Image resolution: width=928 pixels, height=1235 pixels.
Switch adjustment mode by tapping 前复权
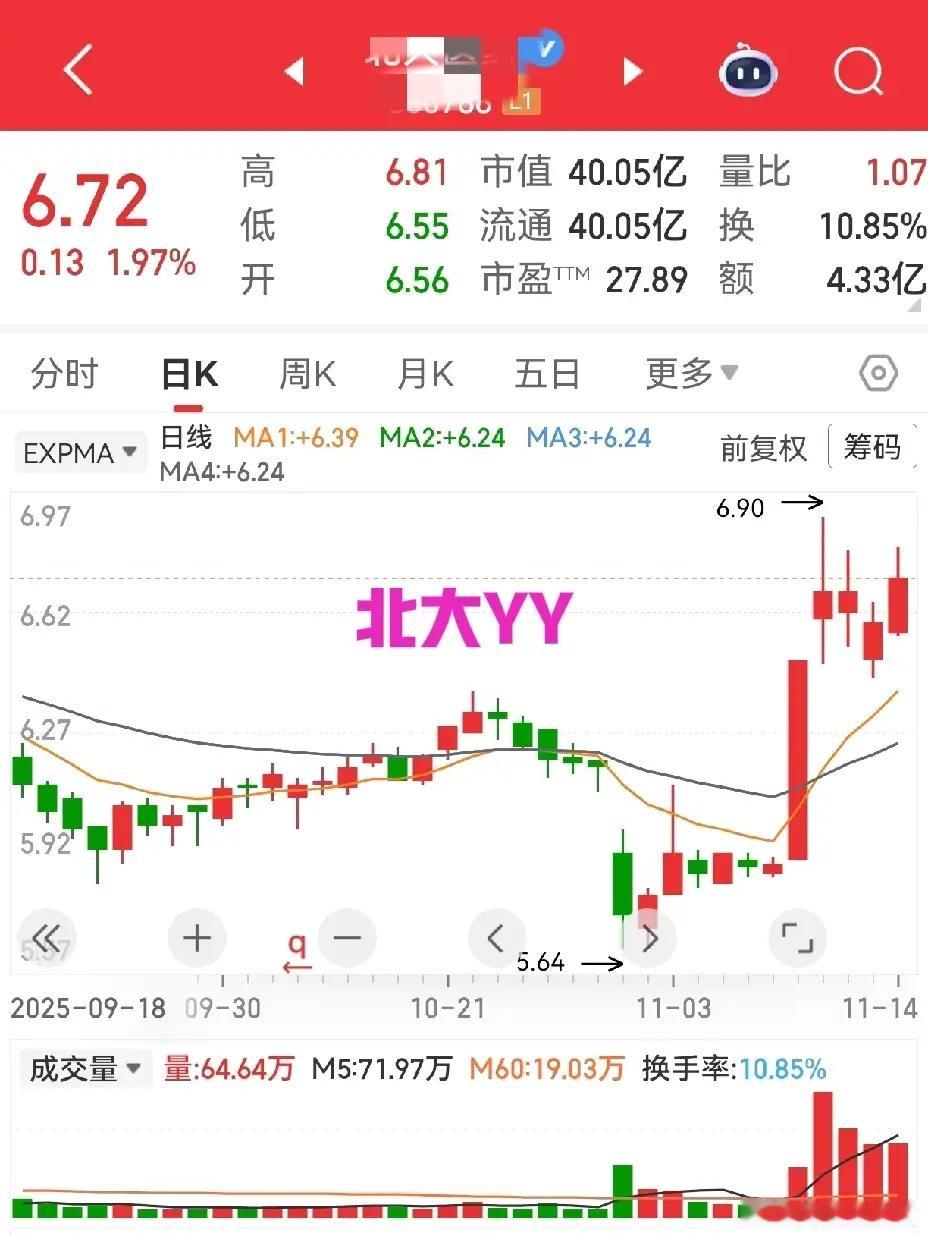pyautogui.click(x=764, y=449)
